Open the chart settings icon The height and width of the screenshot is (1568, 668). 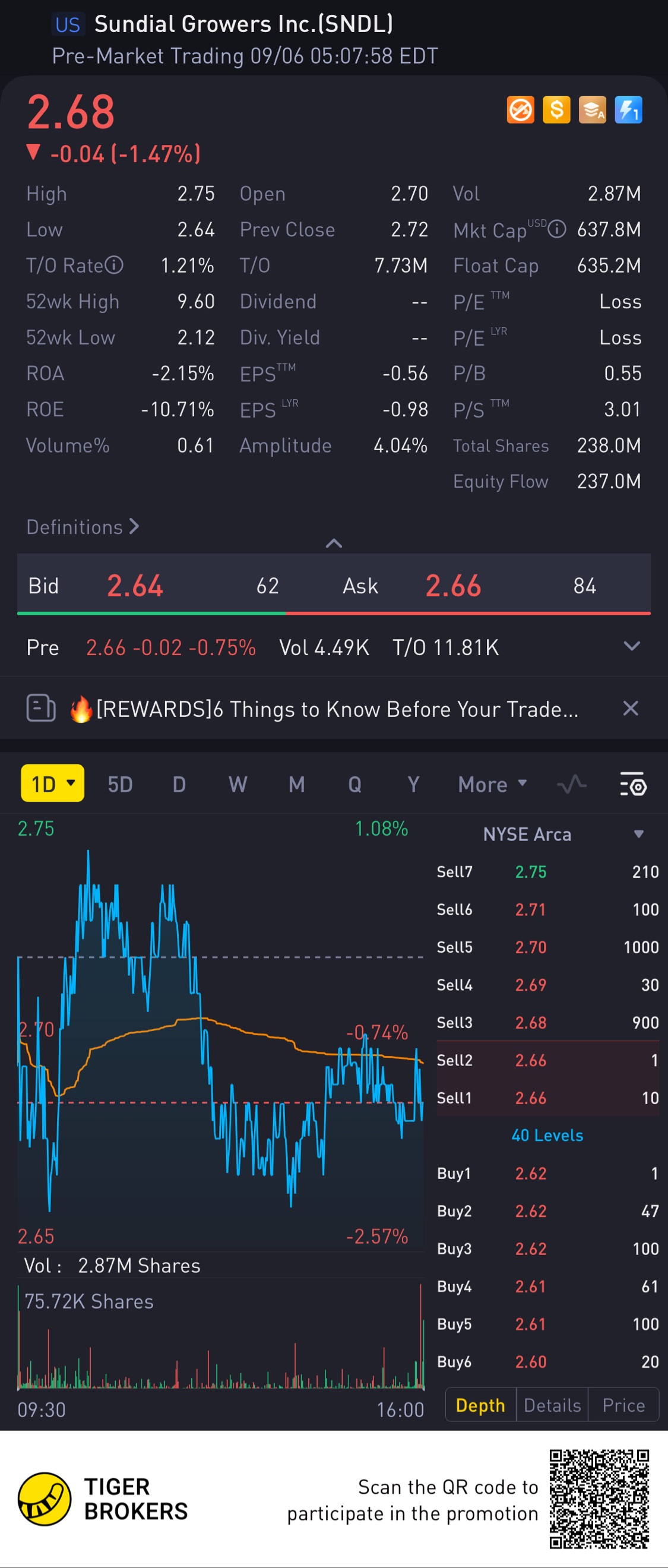pos(633,785)
